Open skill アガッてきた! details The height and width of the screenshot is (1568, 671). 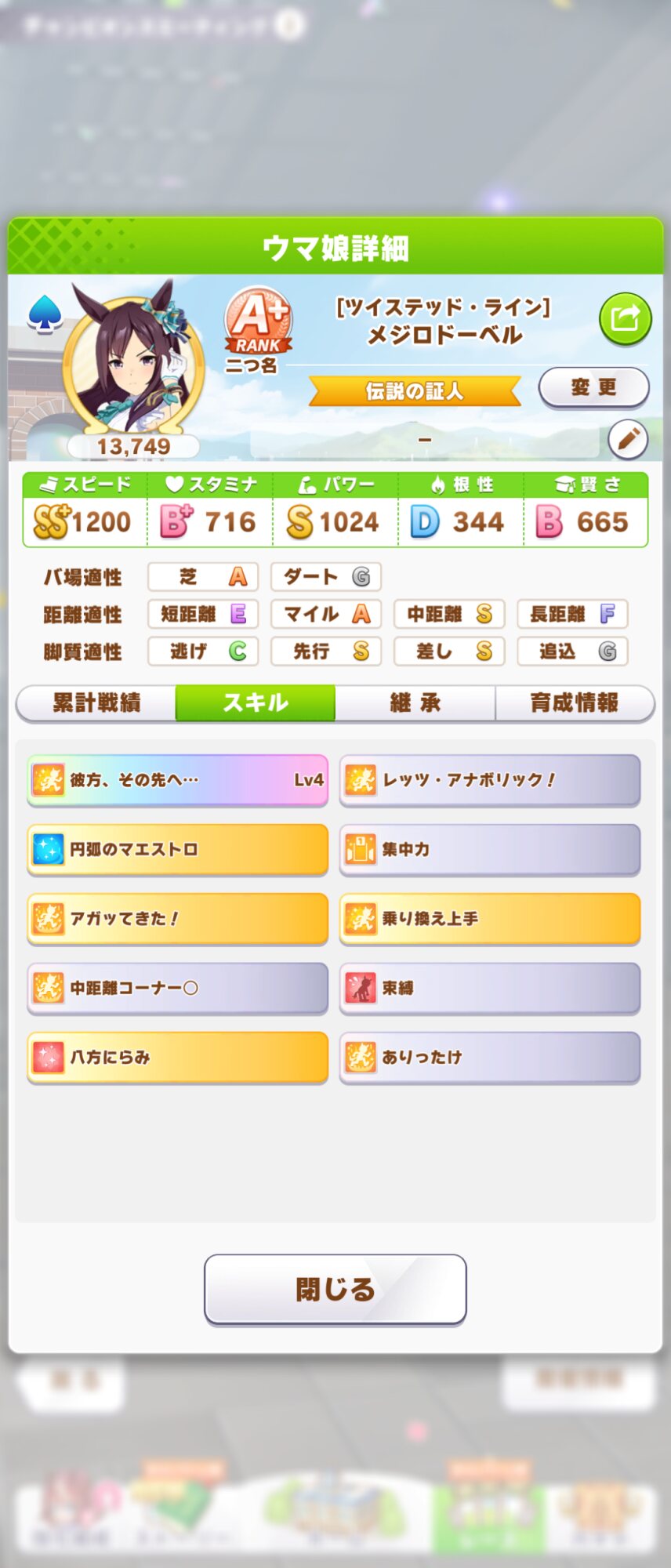point(177,918)
